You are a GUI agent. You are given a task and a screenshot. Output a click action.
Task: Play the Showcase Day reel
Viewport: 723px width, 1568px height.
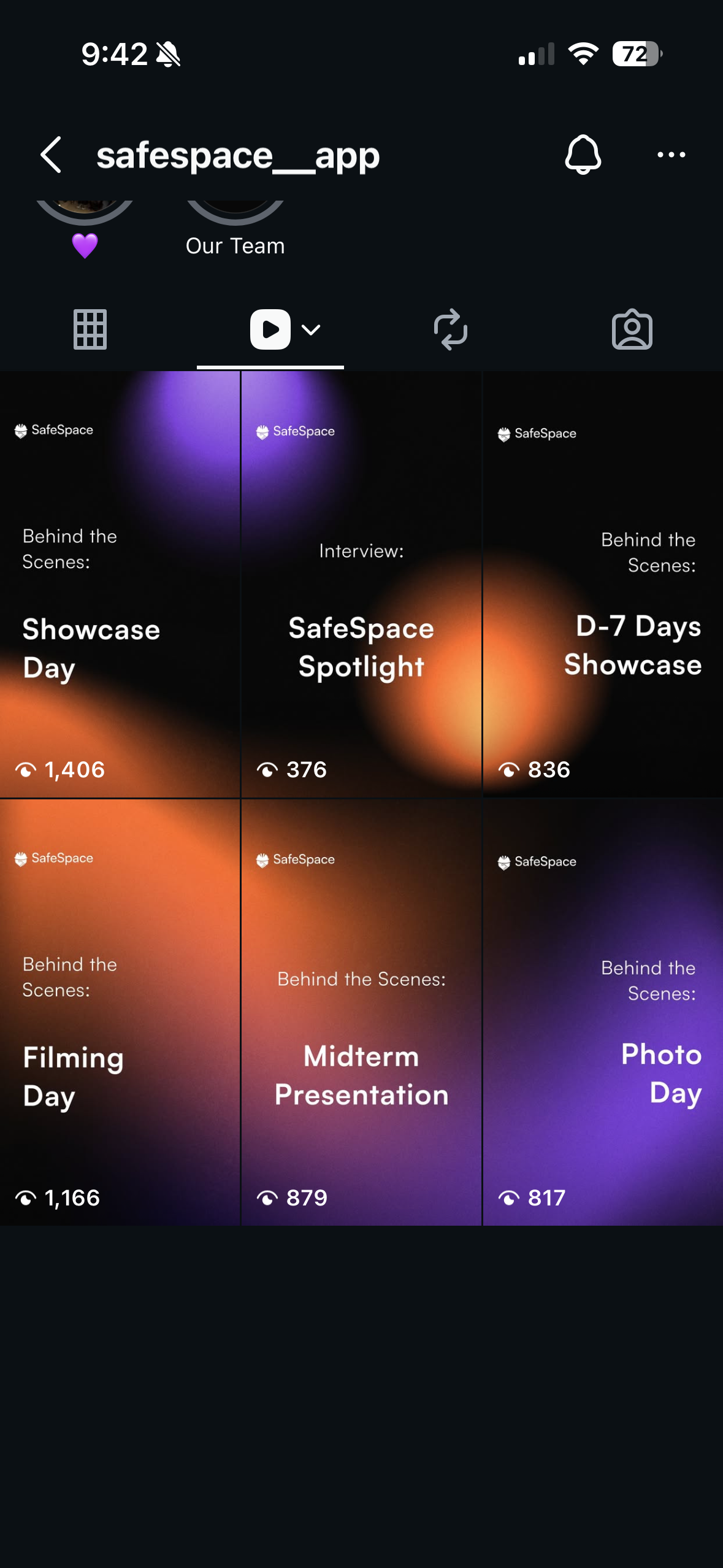pos(120,584)
